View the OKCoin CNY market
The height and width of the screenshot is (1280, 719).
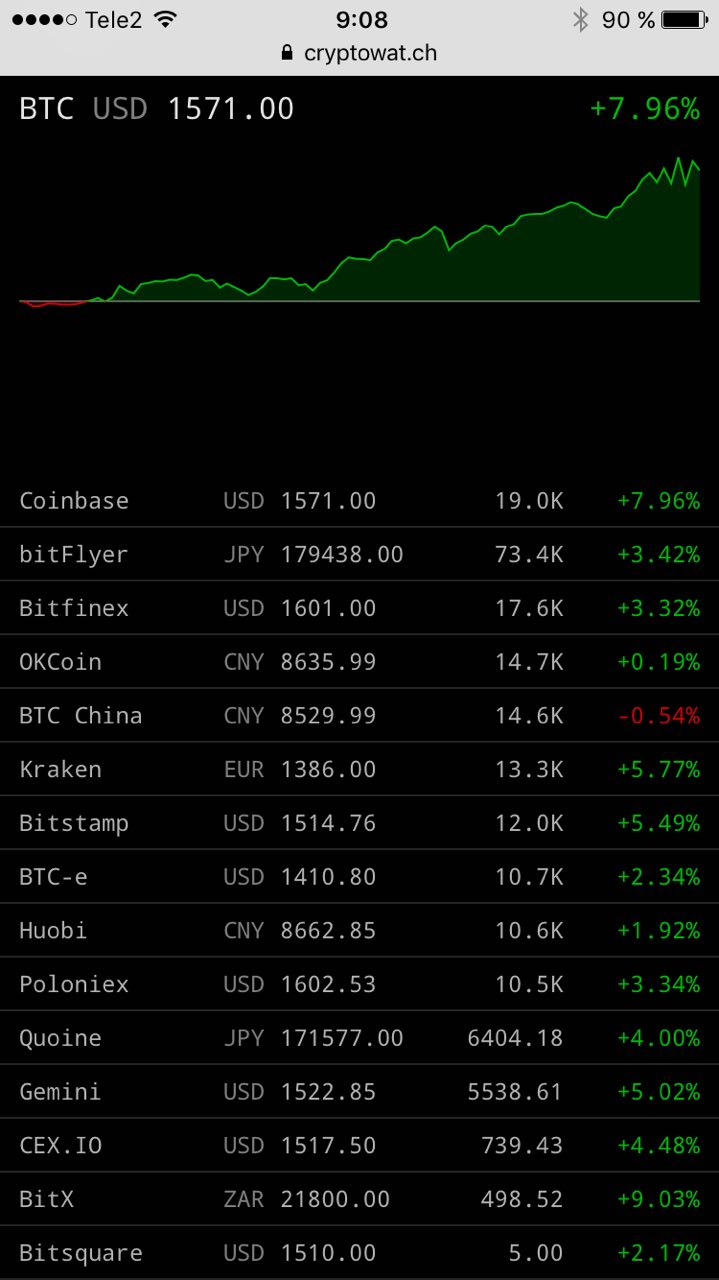coord(359,662)
